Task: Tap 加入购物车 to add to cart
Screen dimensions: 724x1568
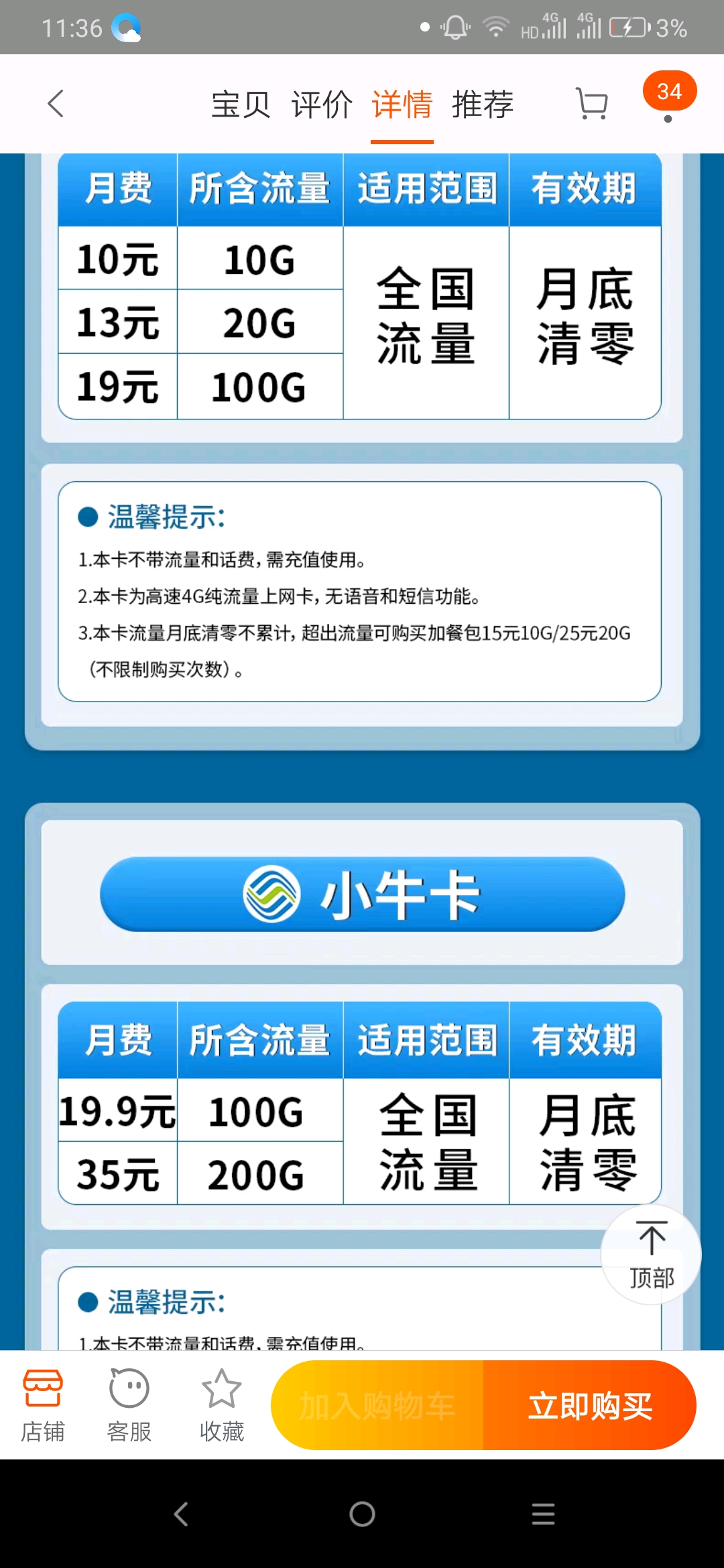Action: (x=377, y=1405)
